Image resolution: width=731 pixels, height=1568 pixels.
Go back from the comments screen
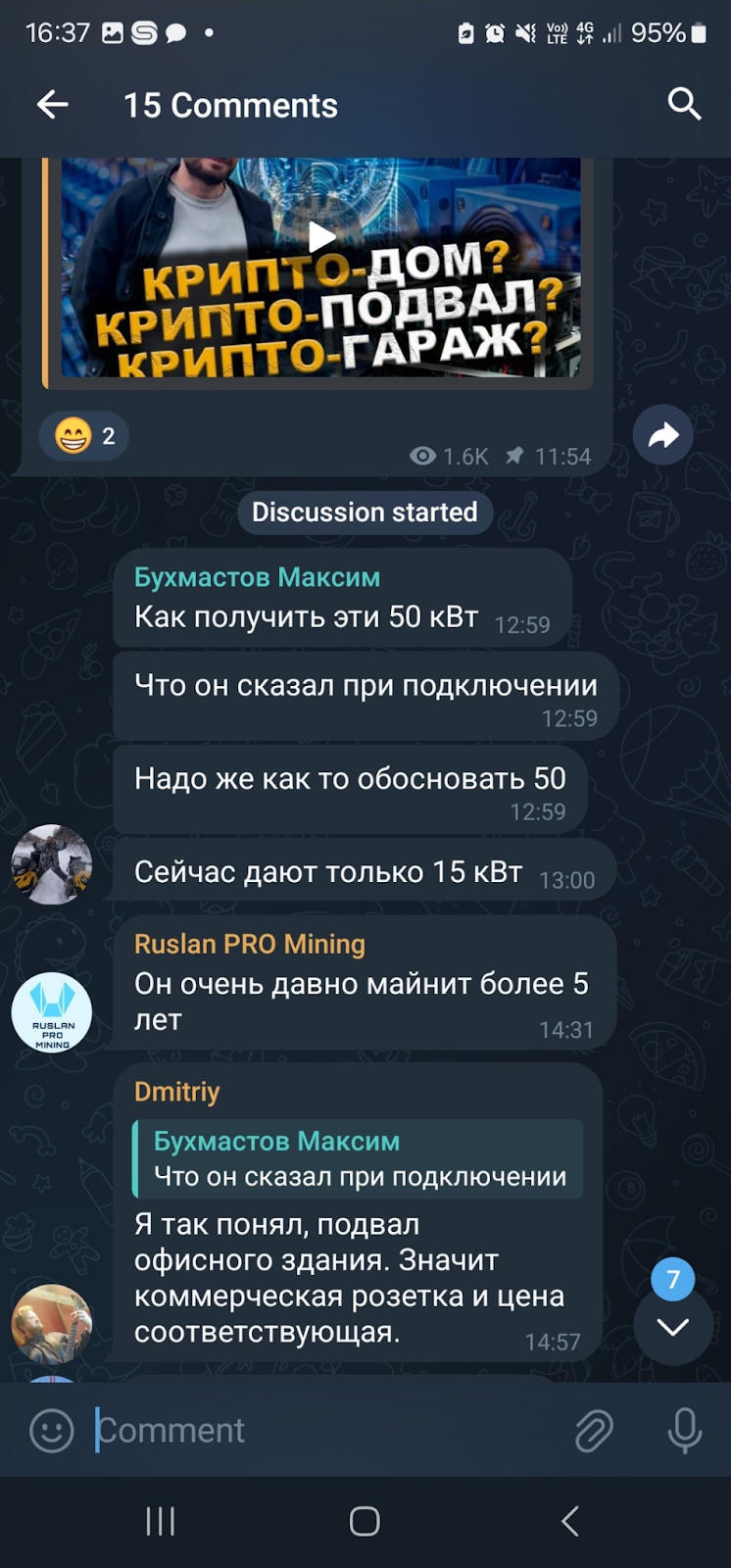click(x=53, y=105)
